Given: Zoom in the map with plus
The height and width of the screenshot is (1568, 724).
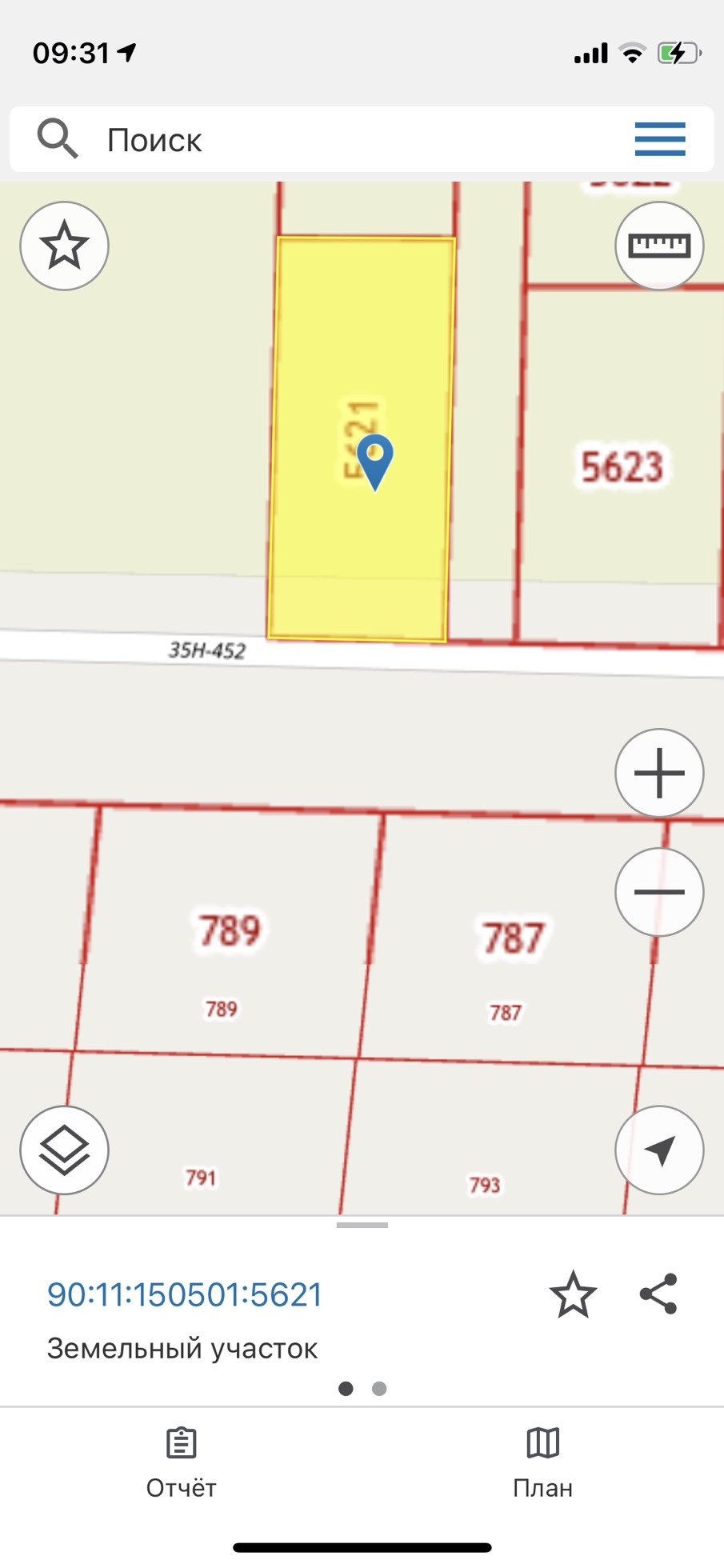Looking at the screenshot, I should point(659,773).
